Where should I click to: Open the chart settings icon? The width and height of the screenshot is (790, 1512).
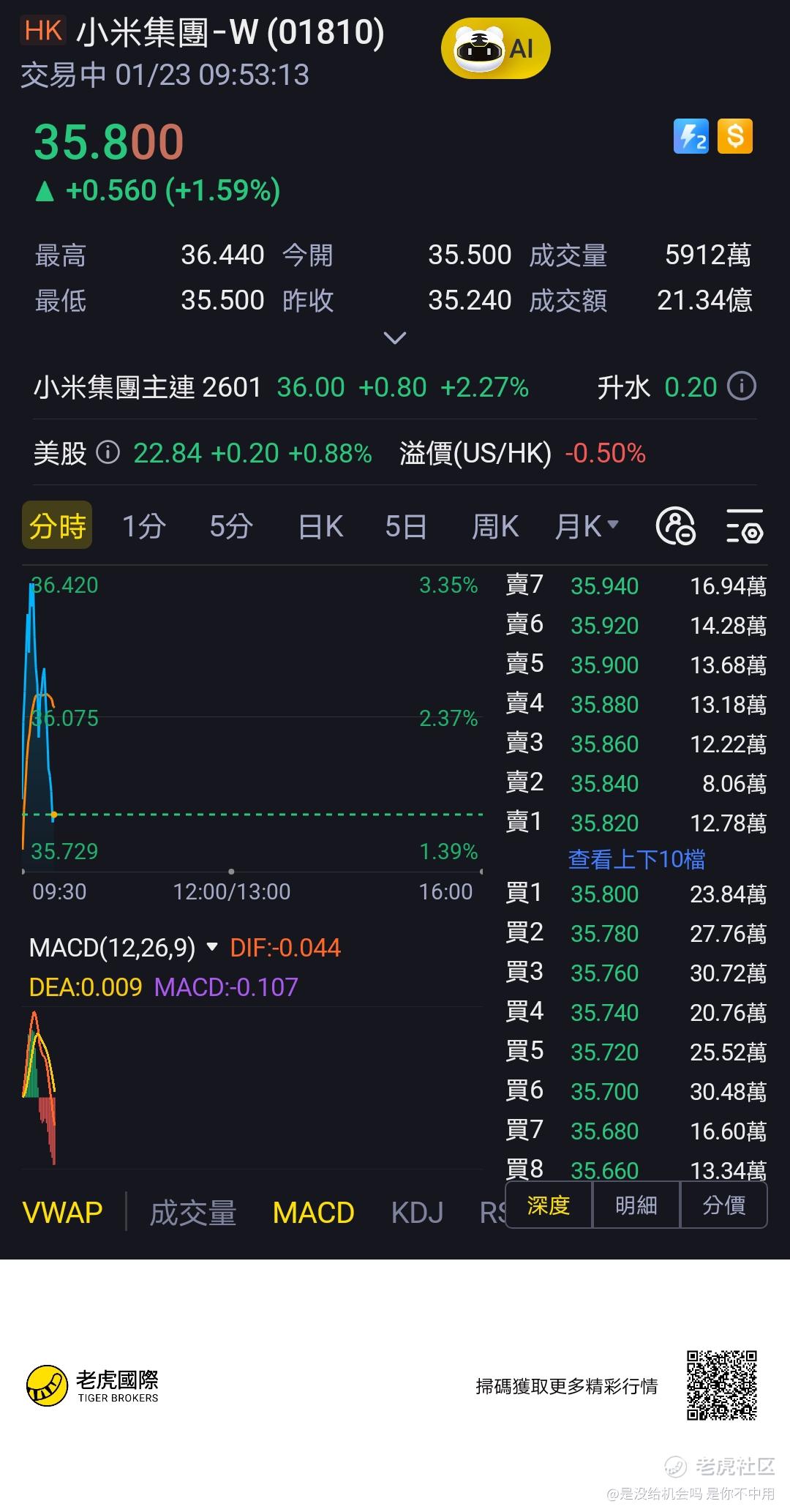click(745, 526)
